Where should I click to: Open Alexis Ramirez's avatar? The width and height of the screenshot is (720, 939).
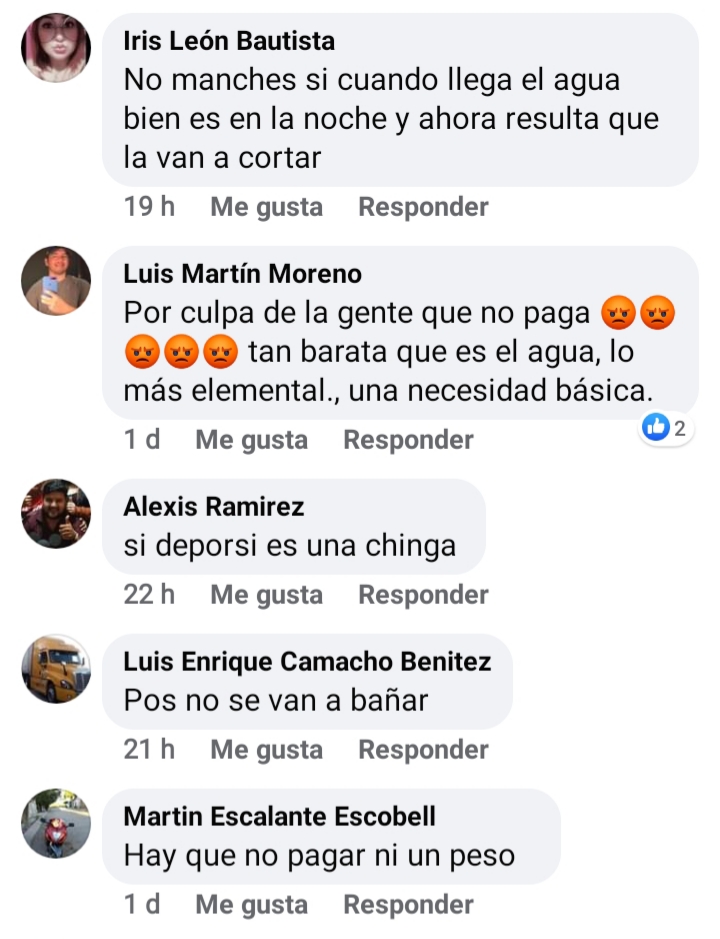point(56,513)
